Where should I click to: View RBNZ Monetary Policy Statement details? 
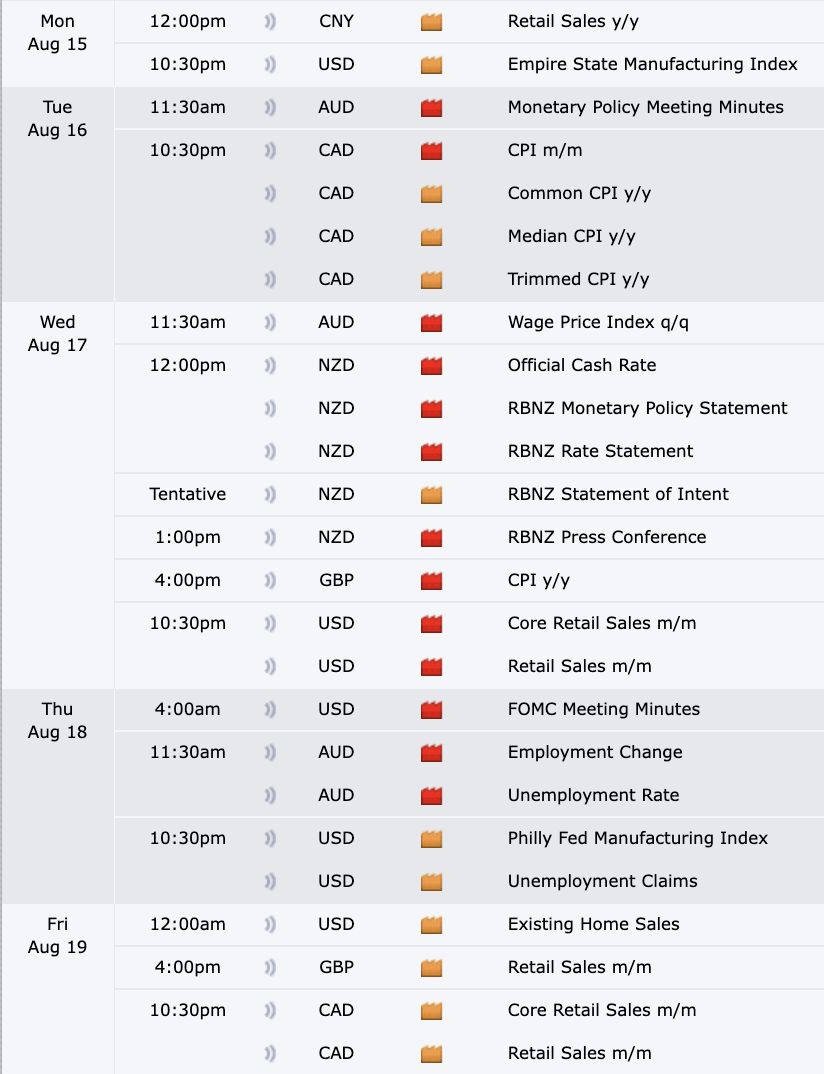[647, 409]
